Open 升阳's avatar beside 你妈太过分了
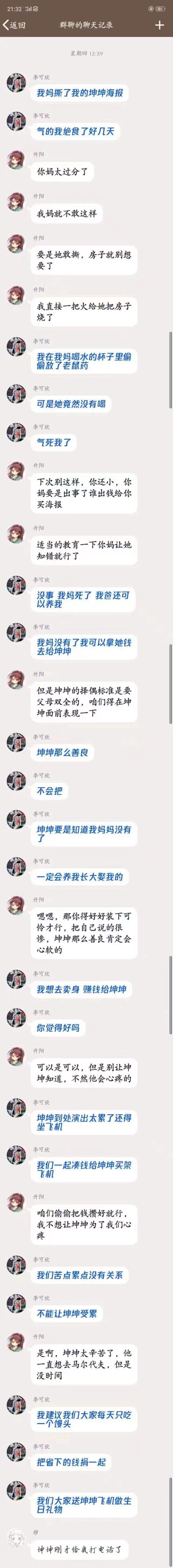The image size is (173, 1568). (x=16, y=161)
